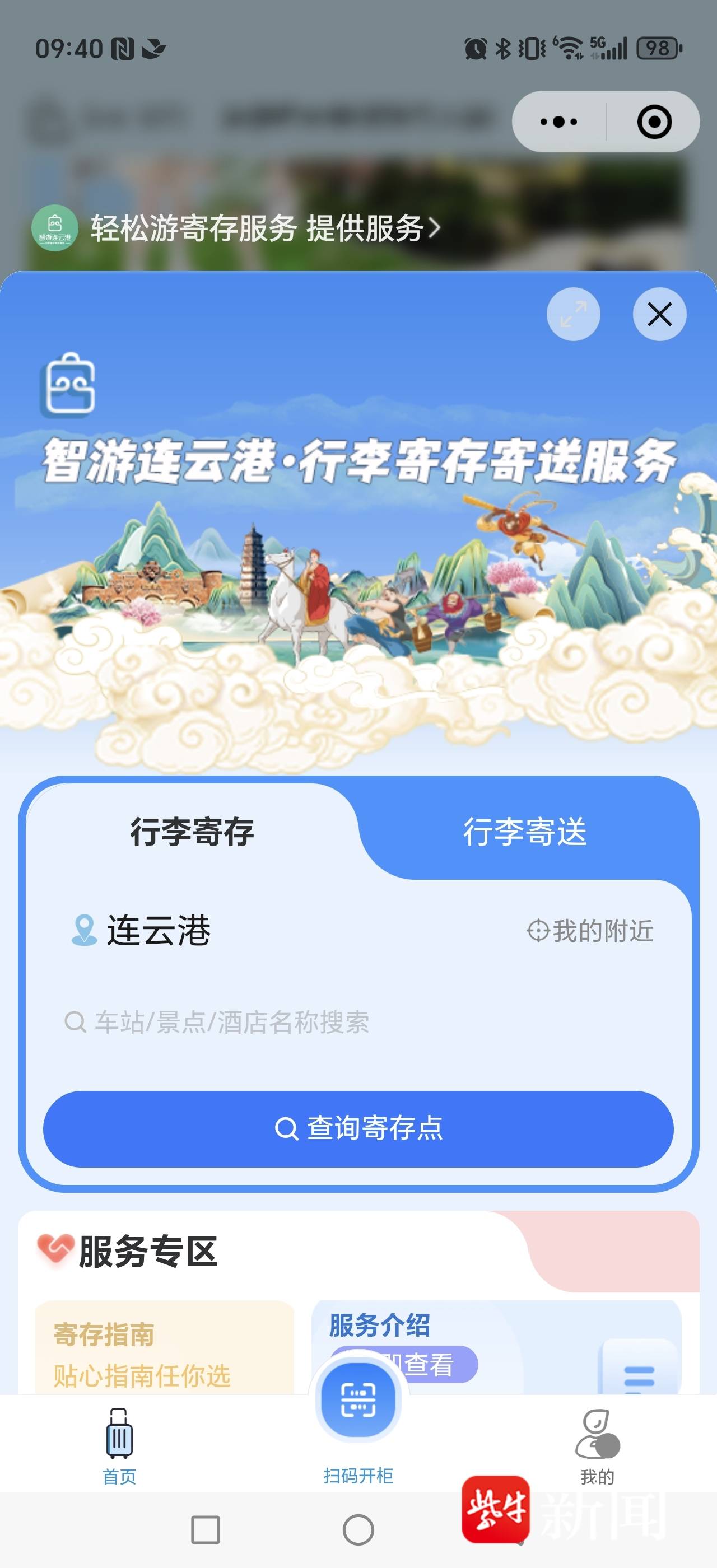Open the 服务介绍 card

[x=496, y=1345]
